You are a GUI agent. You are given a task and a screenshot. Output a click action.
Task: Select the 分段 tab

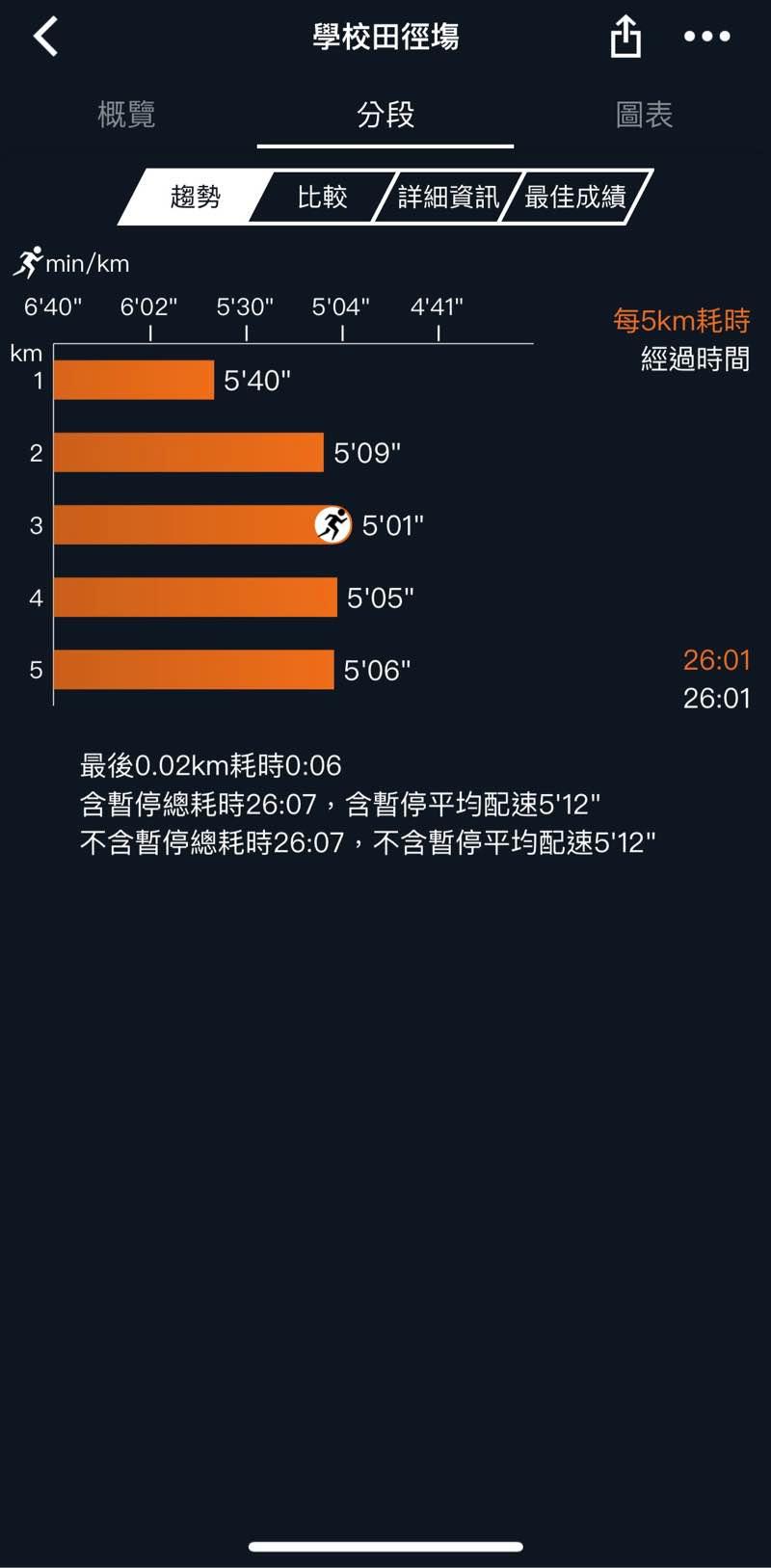385,116
